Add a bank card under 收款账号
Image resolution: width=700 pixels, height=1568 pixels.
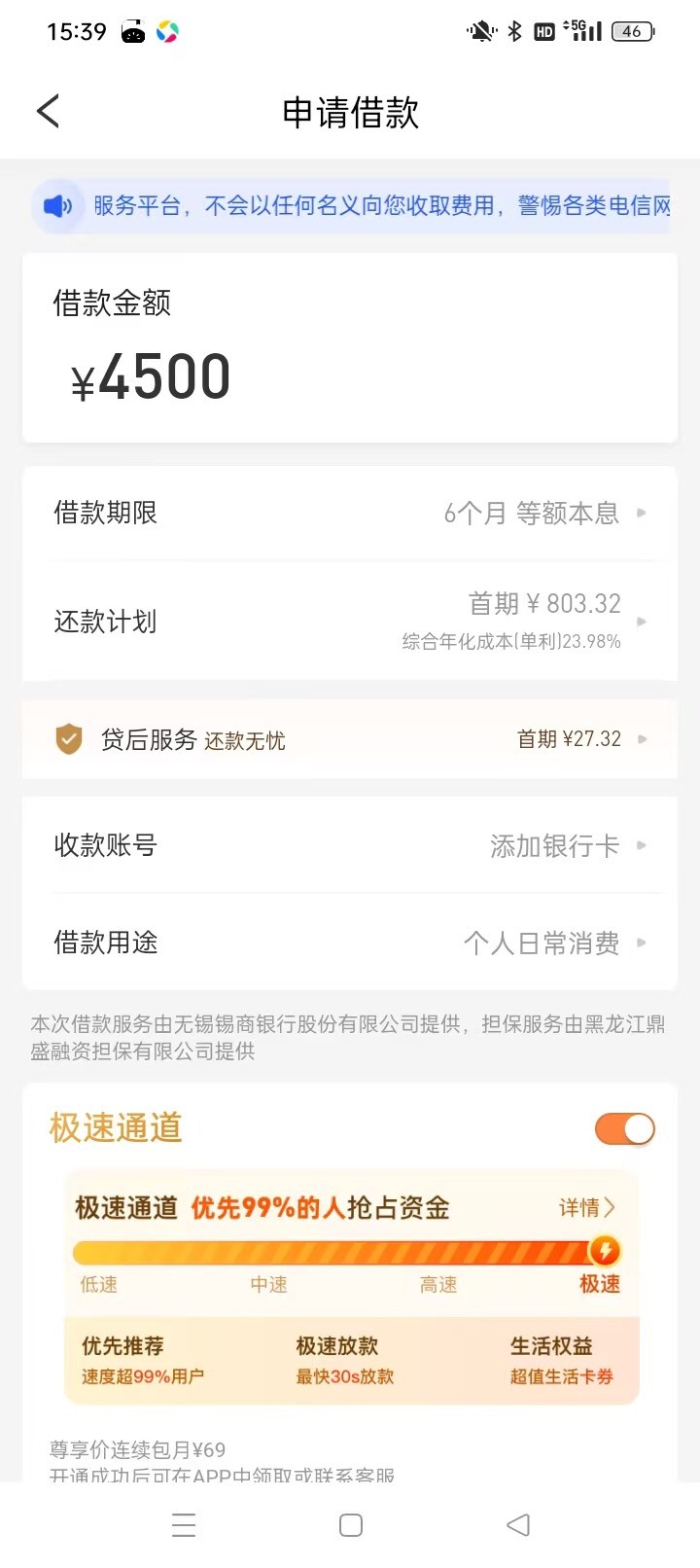554,845
